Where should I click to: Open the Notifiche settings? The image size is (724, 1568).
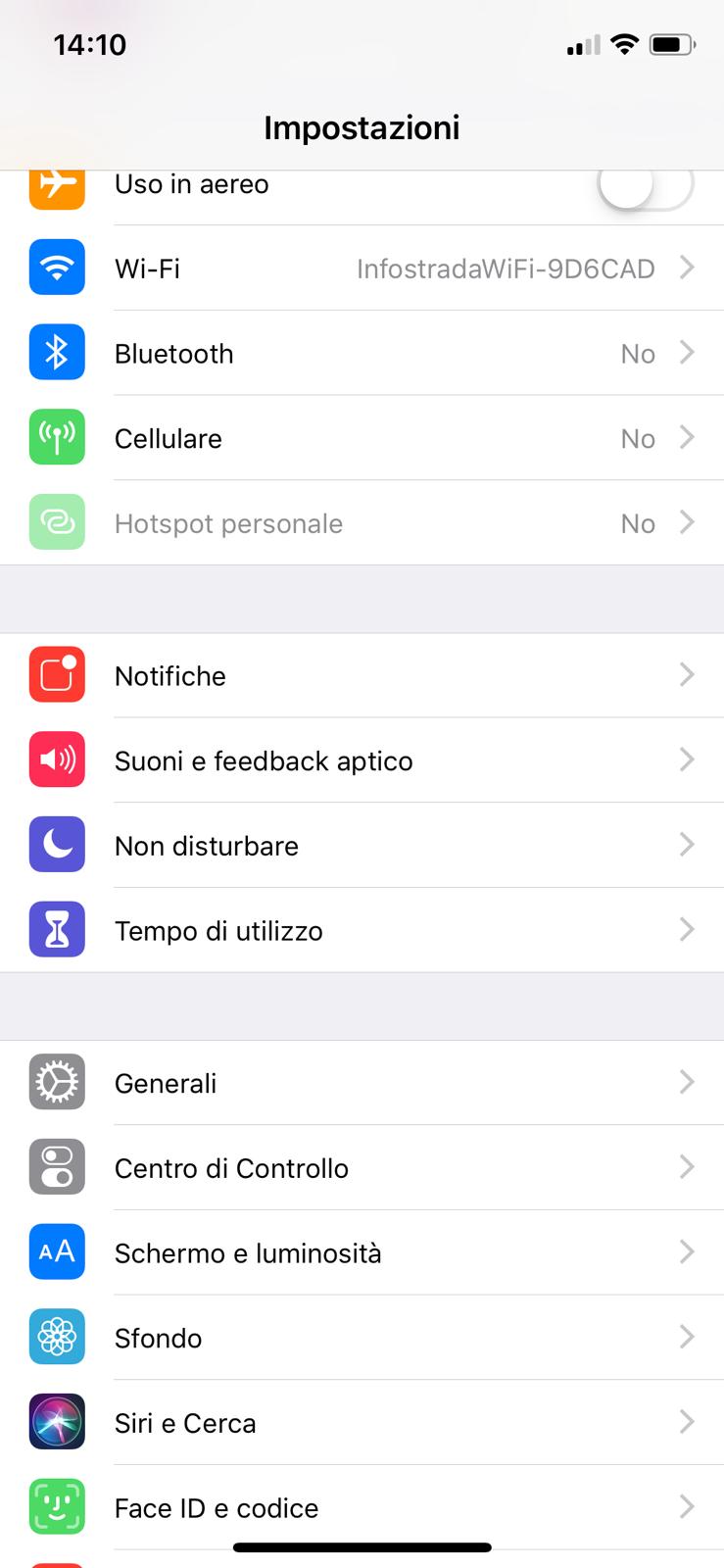[x=362, y=676]
